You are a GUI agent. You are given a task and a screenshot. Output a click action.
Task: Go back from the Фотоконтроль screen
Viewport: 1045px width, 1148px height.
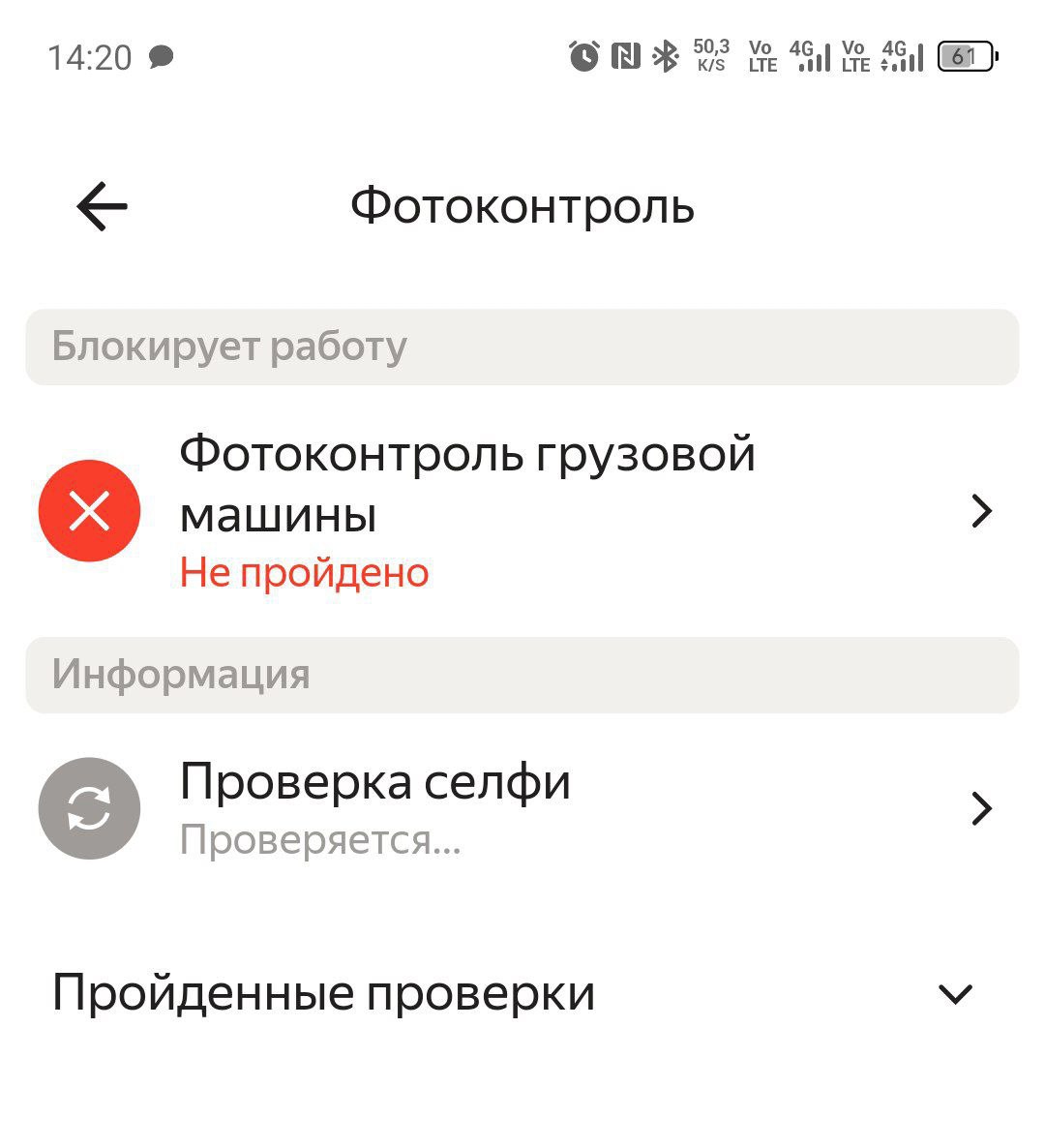coord(102,206)
